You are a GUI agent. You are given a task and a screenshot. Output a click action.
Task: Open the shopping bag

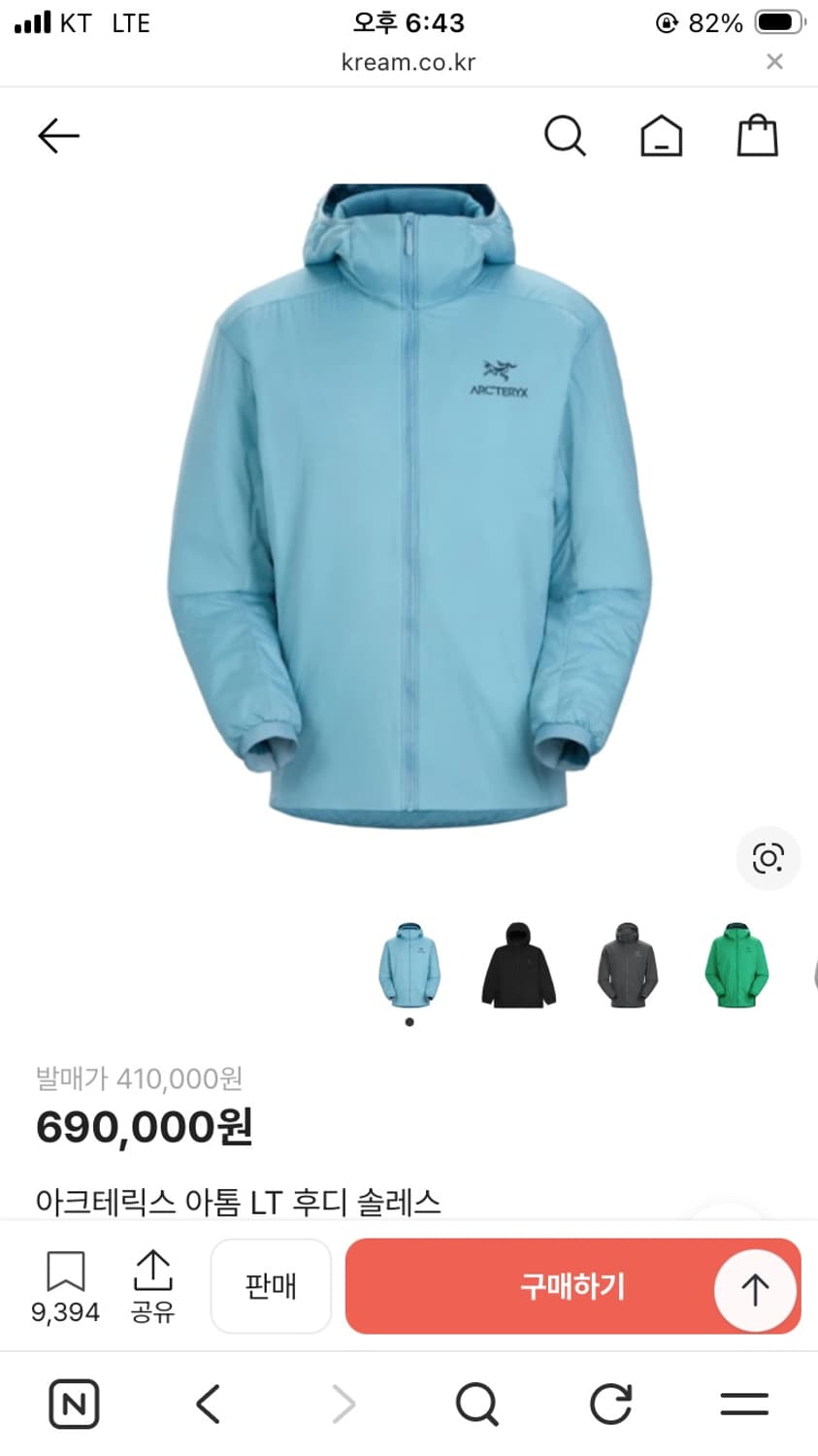pyautogui.click(x=757, y=136)
